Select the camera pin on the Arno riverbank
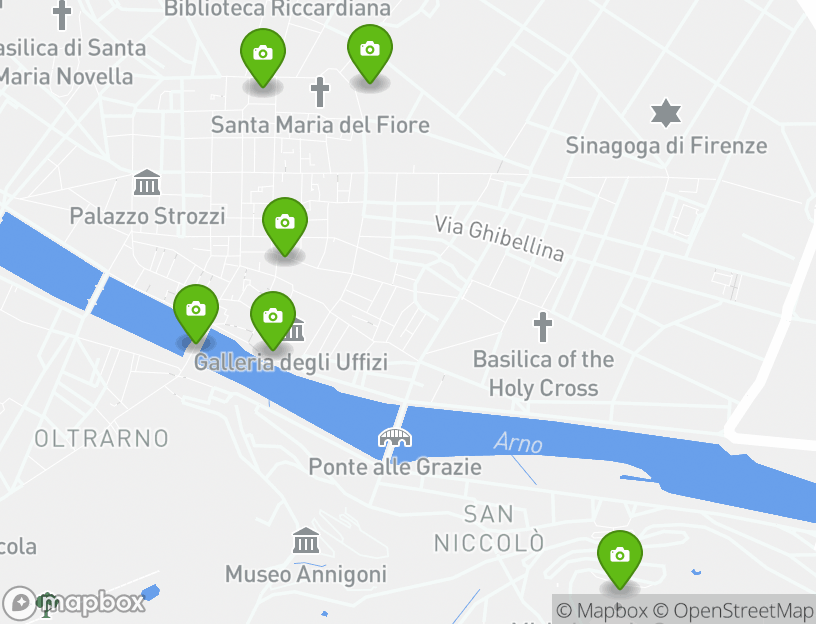The height and width of the screenshot is (624, 816). click(196, 309)
